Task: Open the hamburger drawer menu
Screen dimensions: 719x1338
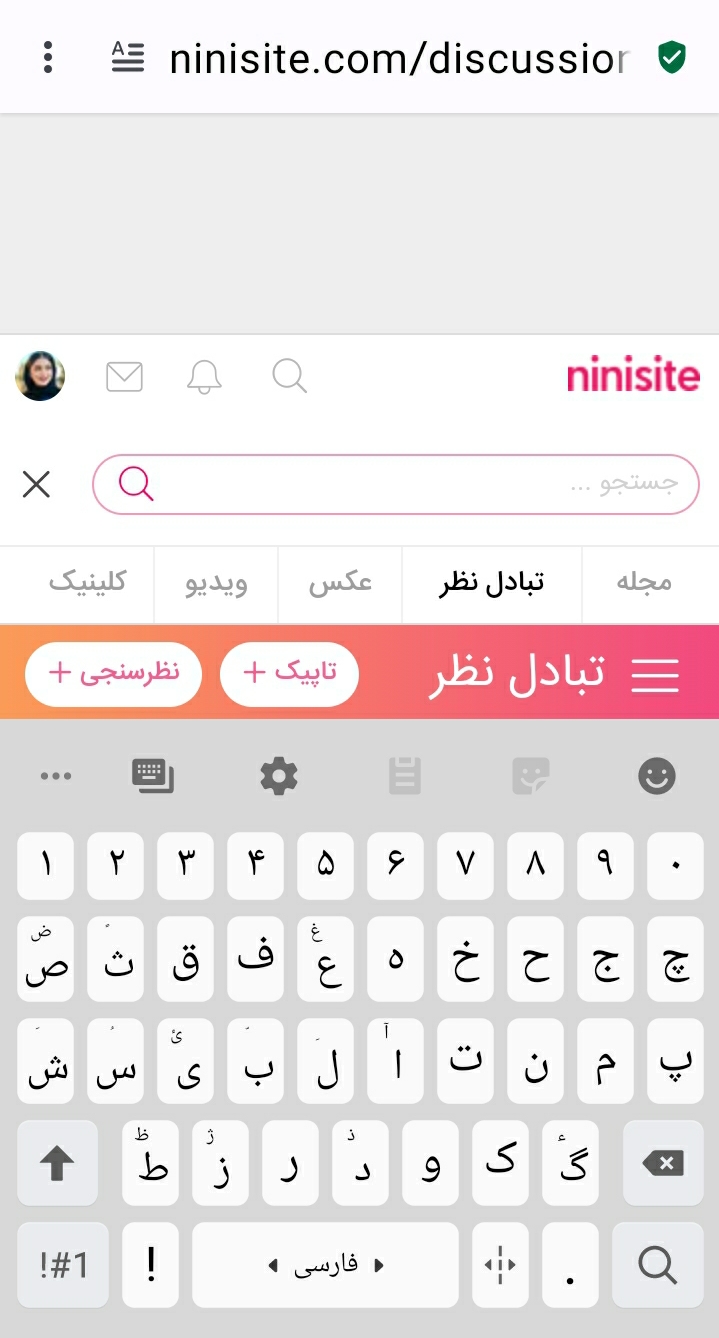Action: pyautogui.click(x=655, y=675)
